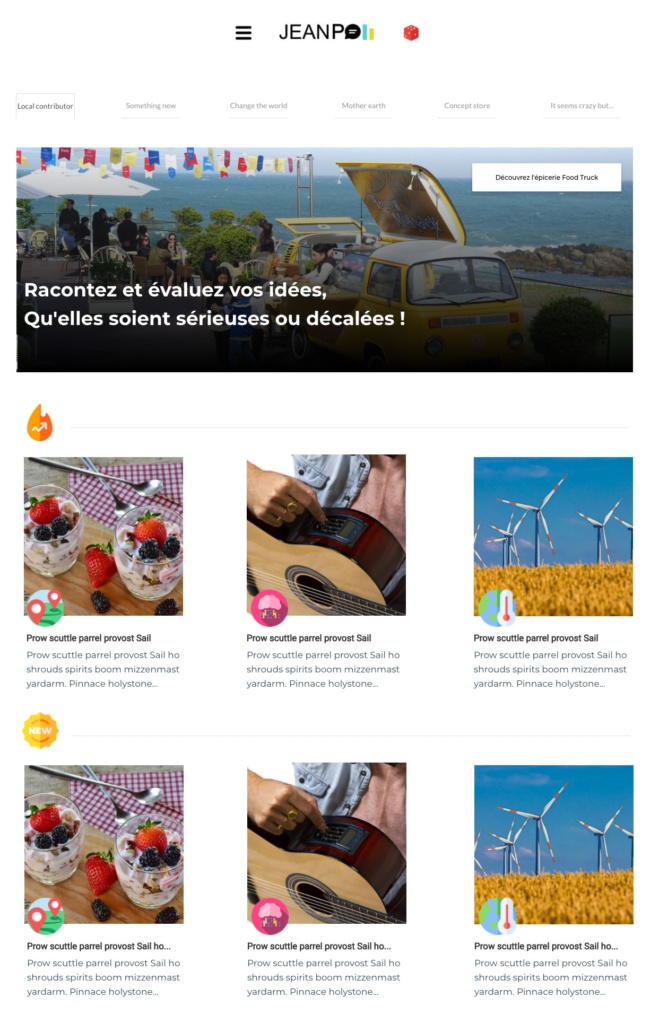Open the wind turbines card under New
Viewport: 659px width, 1024px height.
click(553, 844)
